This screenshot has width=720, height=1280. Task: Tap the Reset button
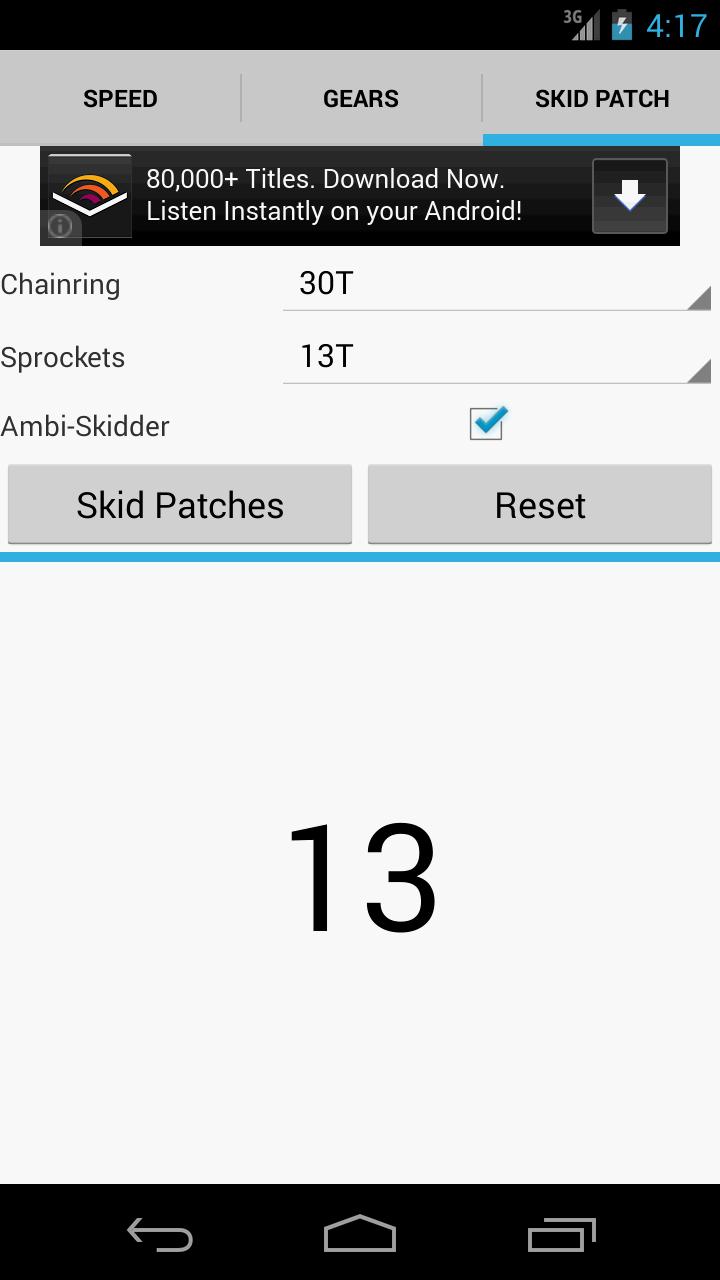pos(540,505)
